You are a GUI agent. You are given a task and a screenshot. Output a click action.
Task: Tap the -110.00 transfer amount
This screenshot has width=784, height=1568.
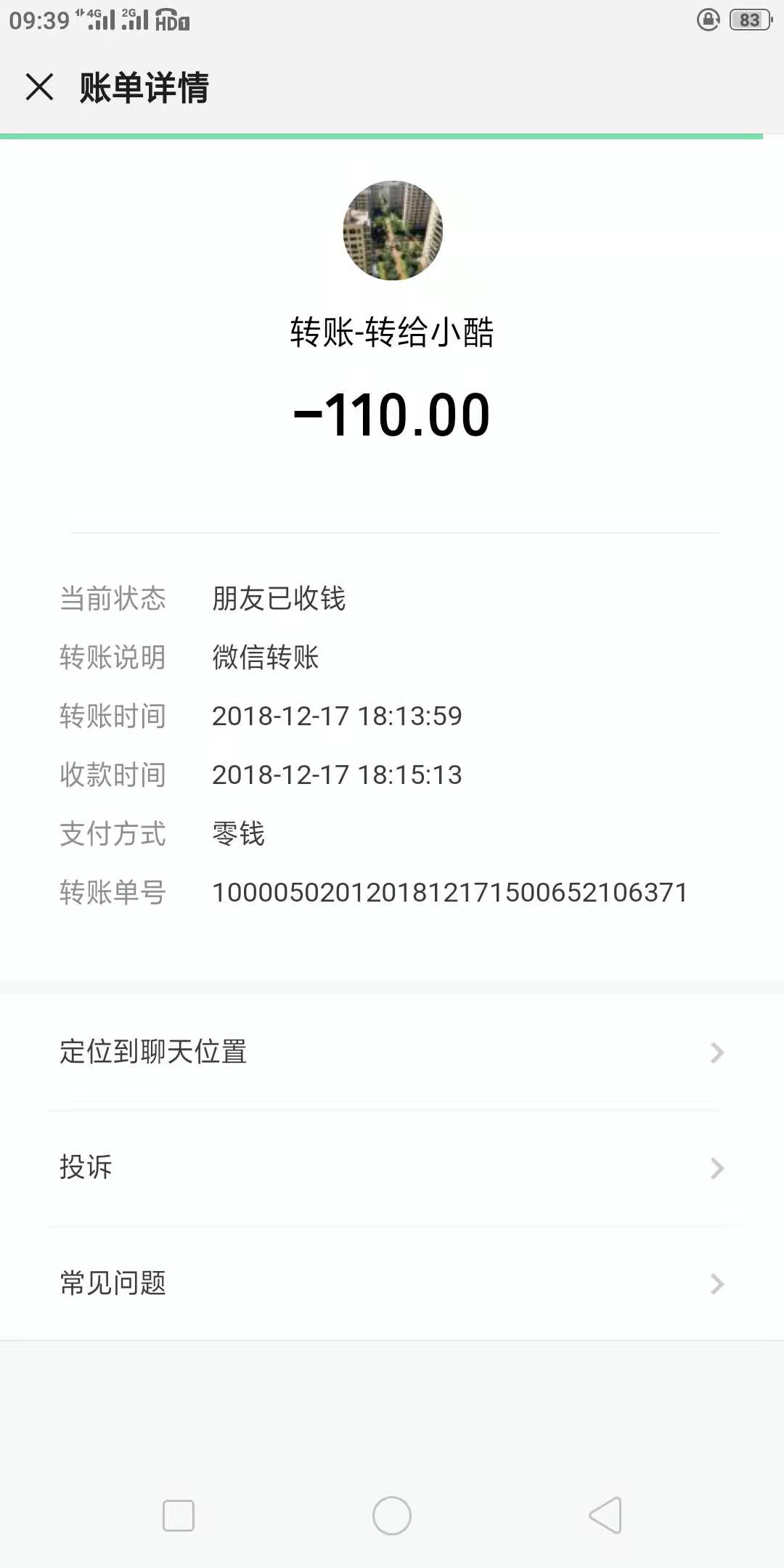click(x=392, y=414)
